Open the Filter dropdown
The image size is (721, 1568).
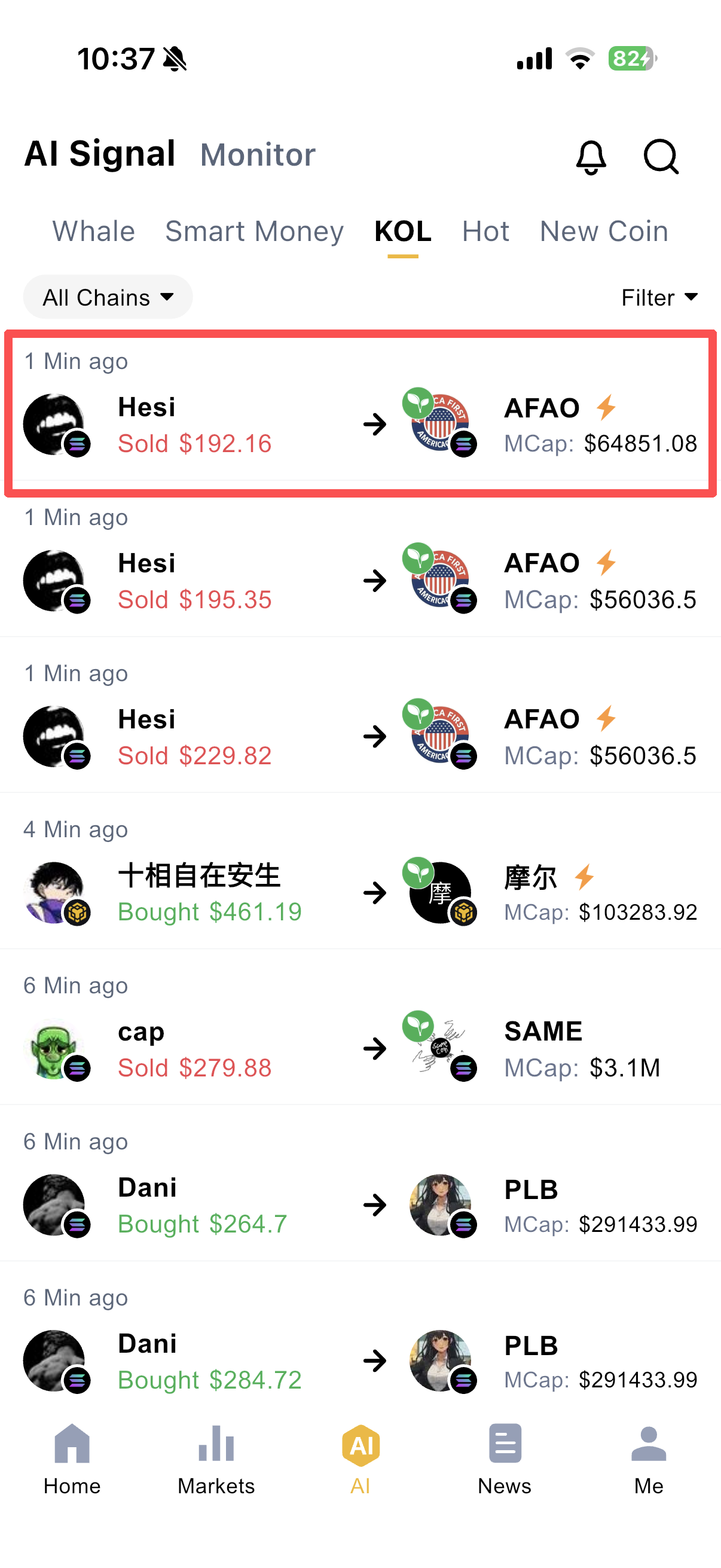point(659,297)
